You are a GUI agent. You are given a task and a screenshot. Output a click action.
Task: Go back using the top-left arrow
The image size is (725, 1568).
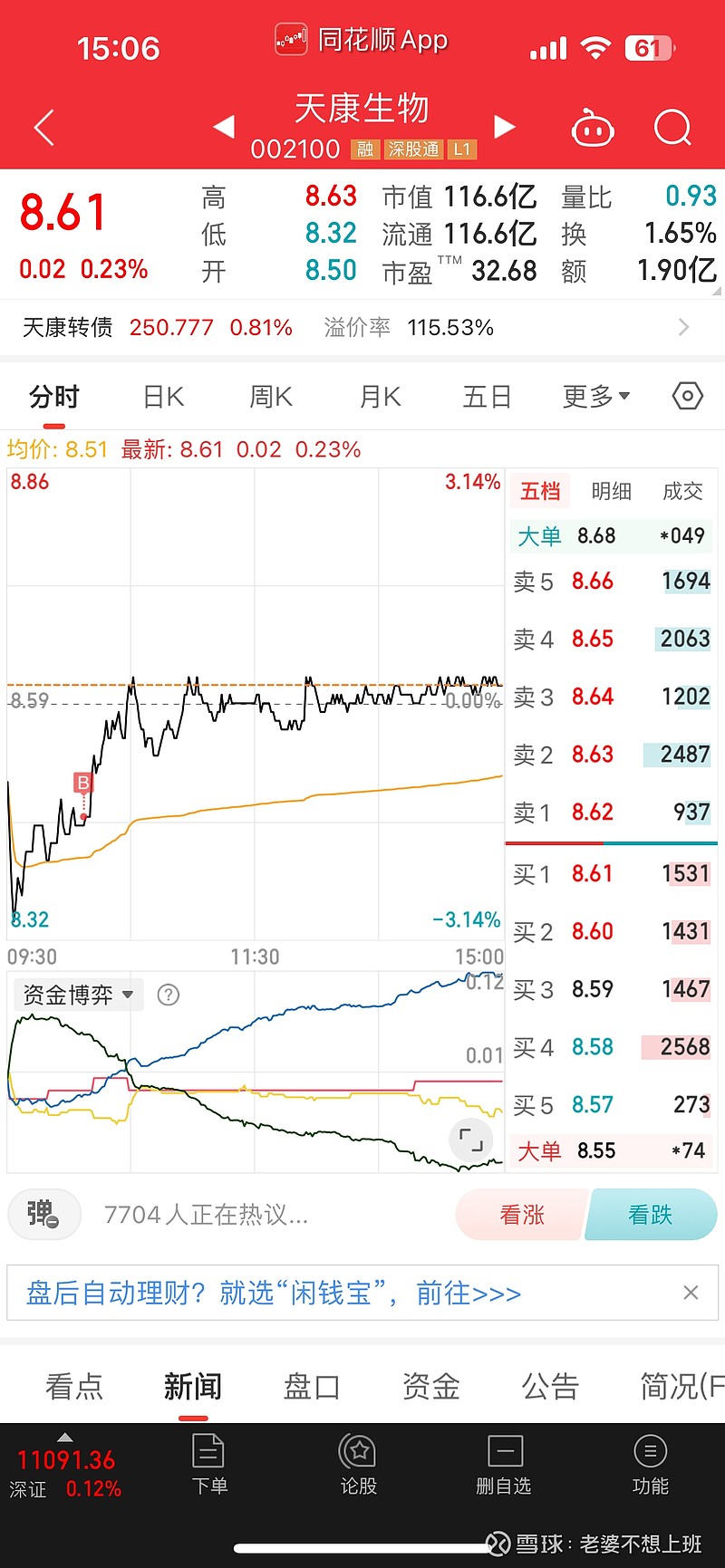click(x=43, y=128)
